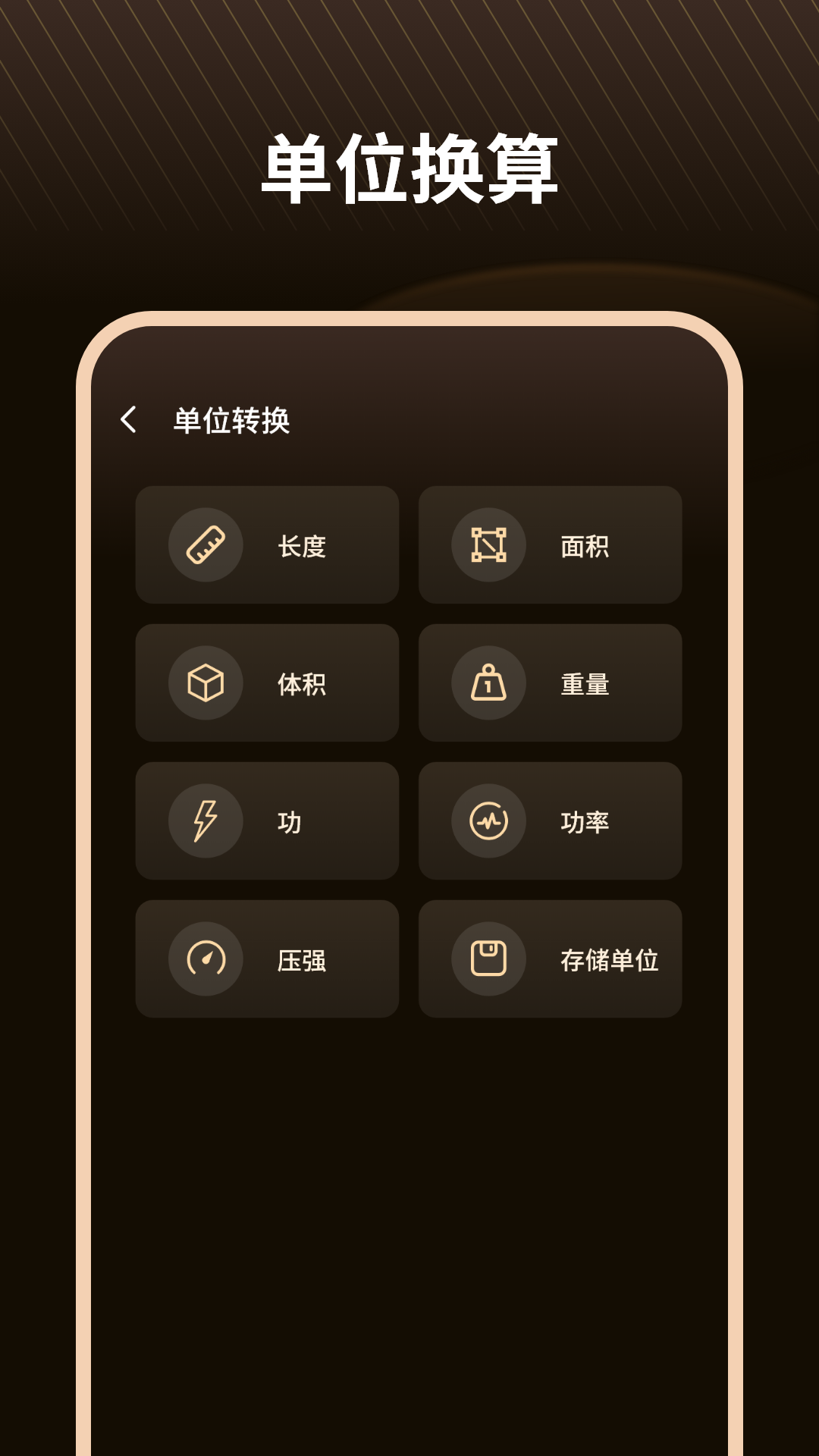Open the 重量 weight conversion card

pos(551,682)
